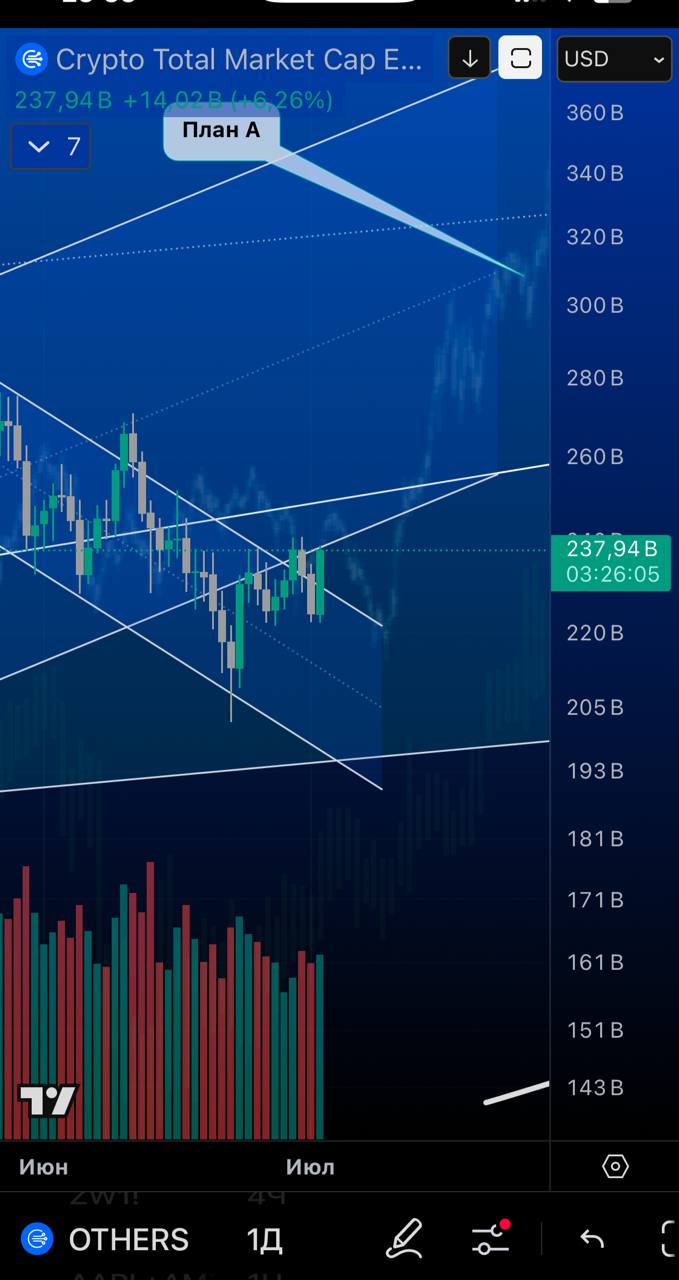
Task: Change the 1Д timeframe interval
Action: (x=264, y=1240)
